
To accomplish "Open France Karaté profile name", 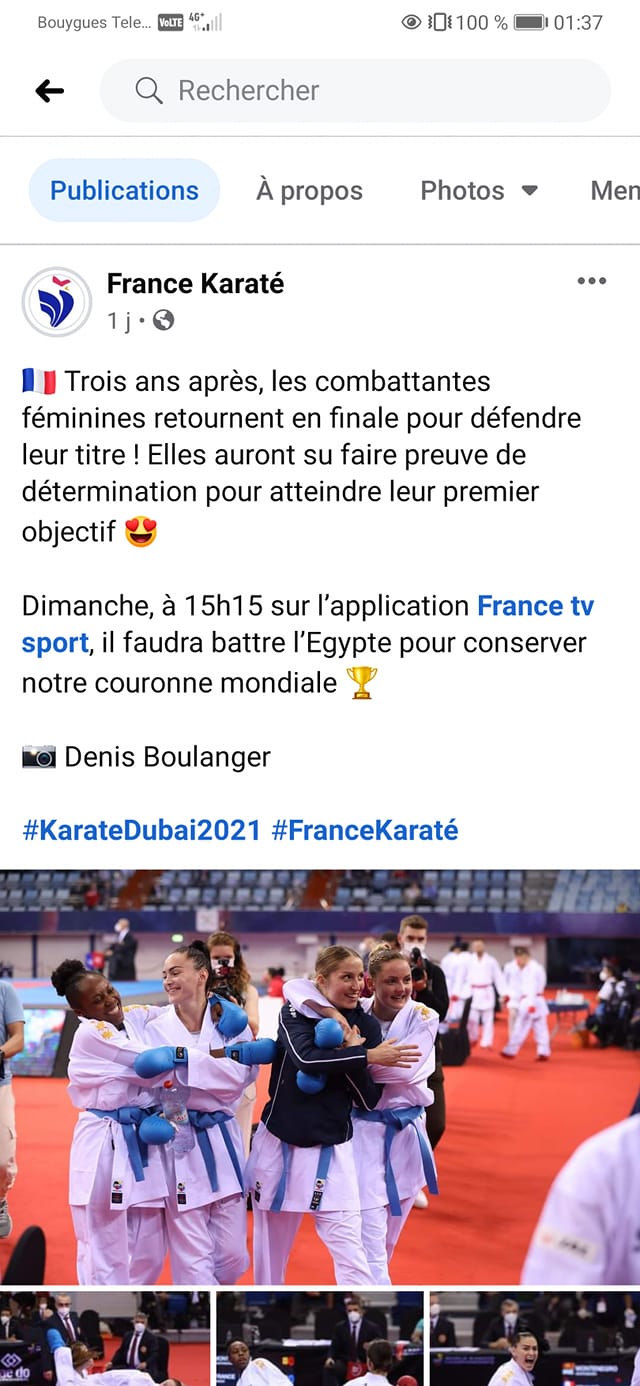I will [x=195, y=284].
